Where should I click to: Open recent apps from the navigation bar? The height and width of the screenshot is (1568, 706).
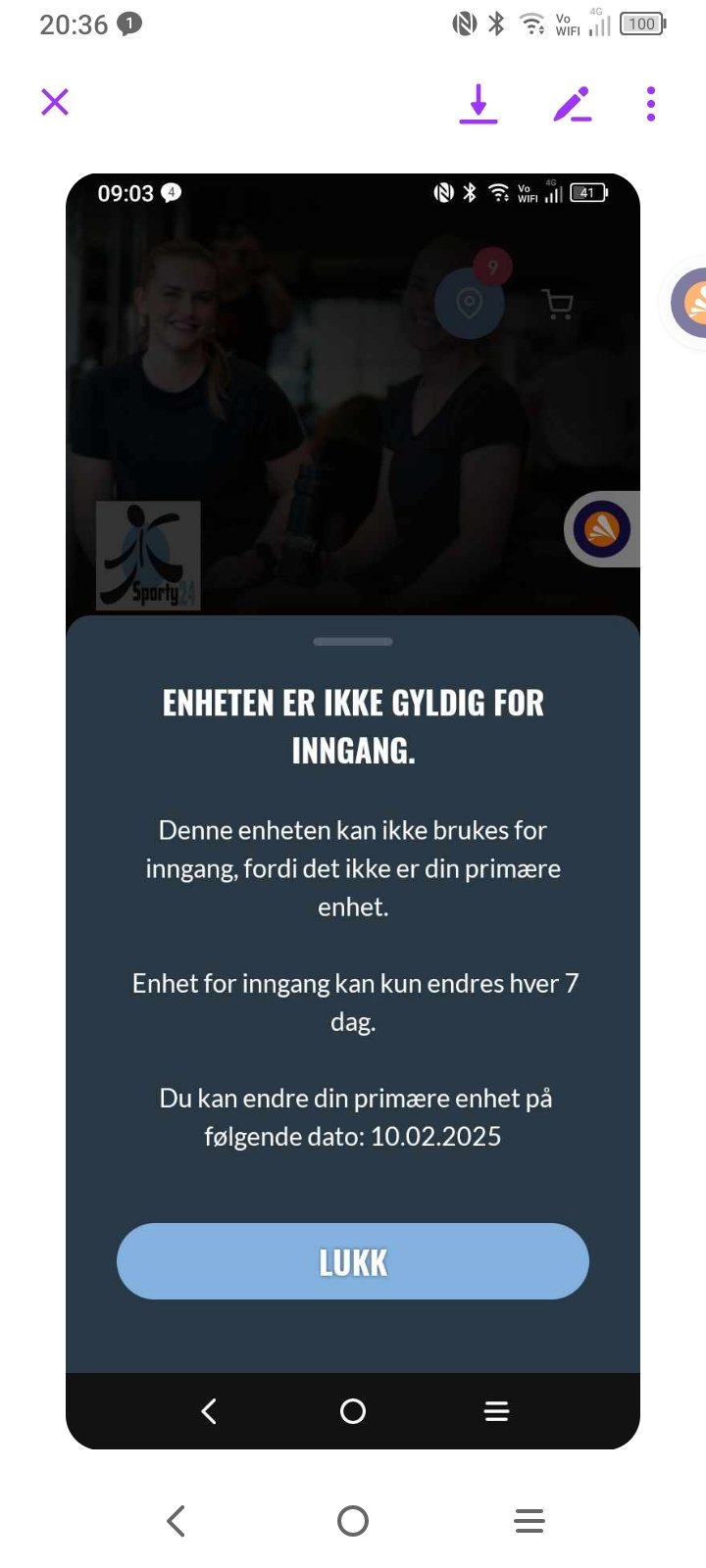point(529,1521)
